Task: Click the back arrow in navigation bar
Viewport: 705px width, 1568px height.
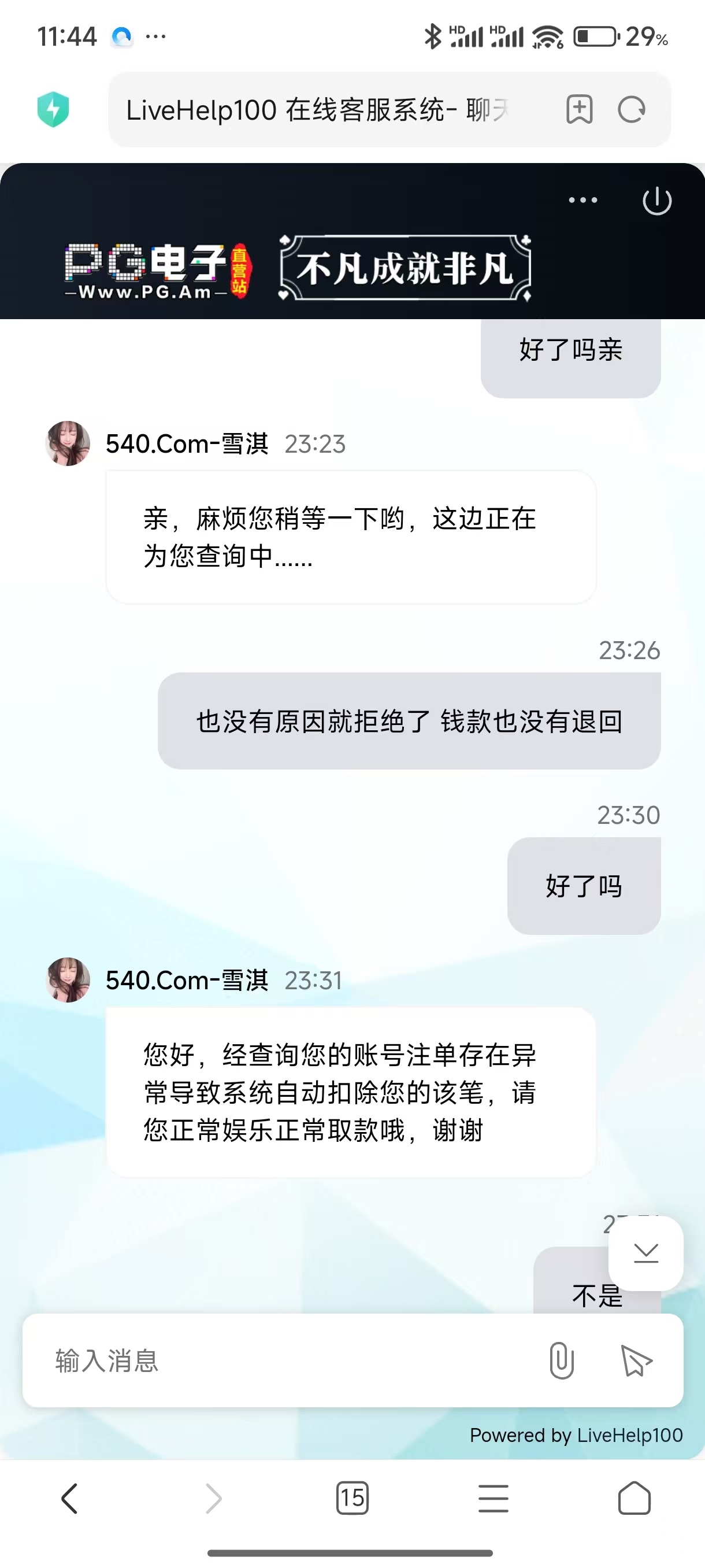Action: pos(70,1499)
